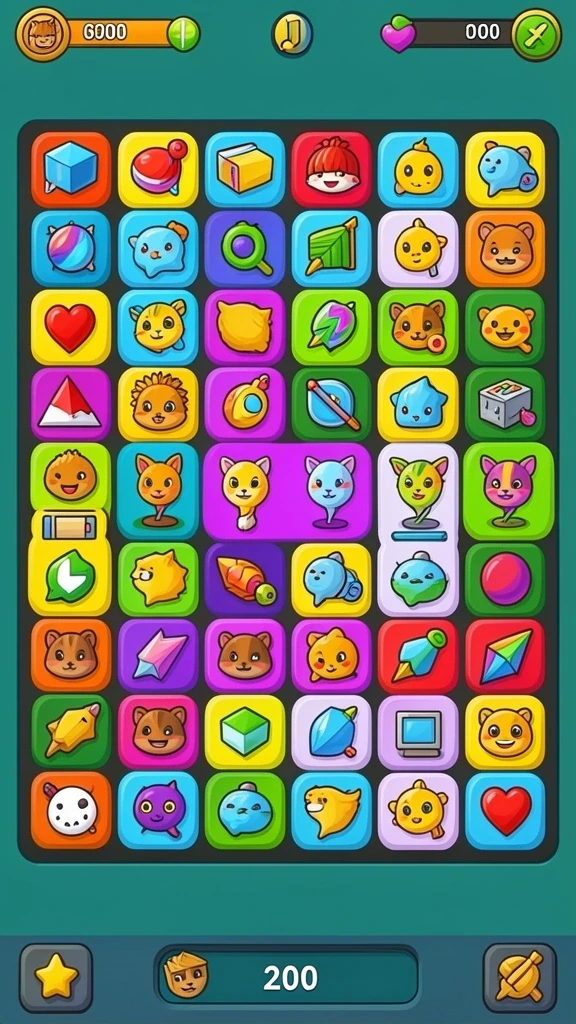Tap the green clock speech-bubble tile

click(71, 576)
